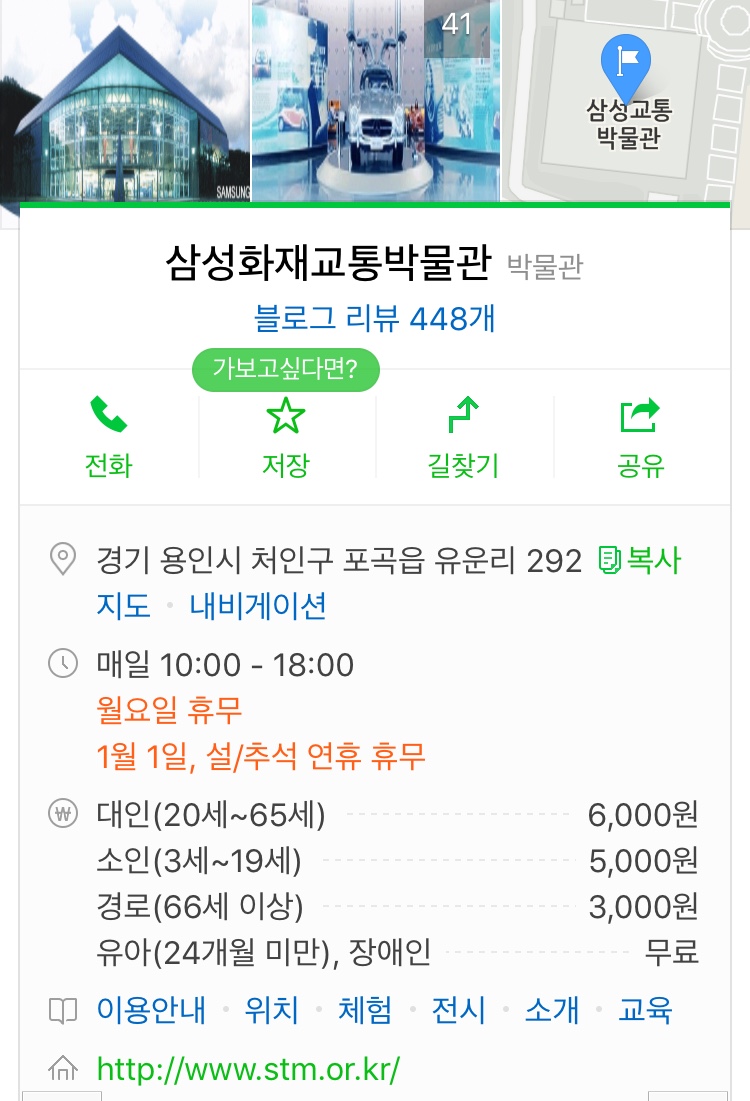
Task: Visit http://www.stm.or.kr/ website
Action: click(x=248, y=1069)
